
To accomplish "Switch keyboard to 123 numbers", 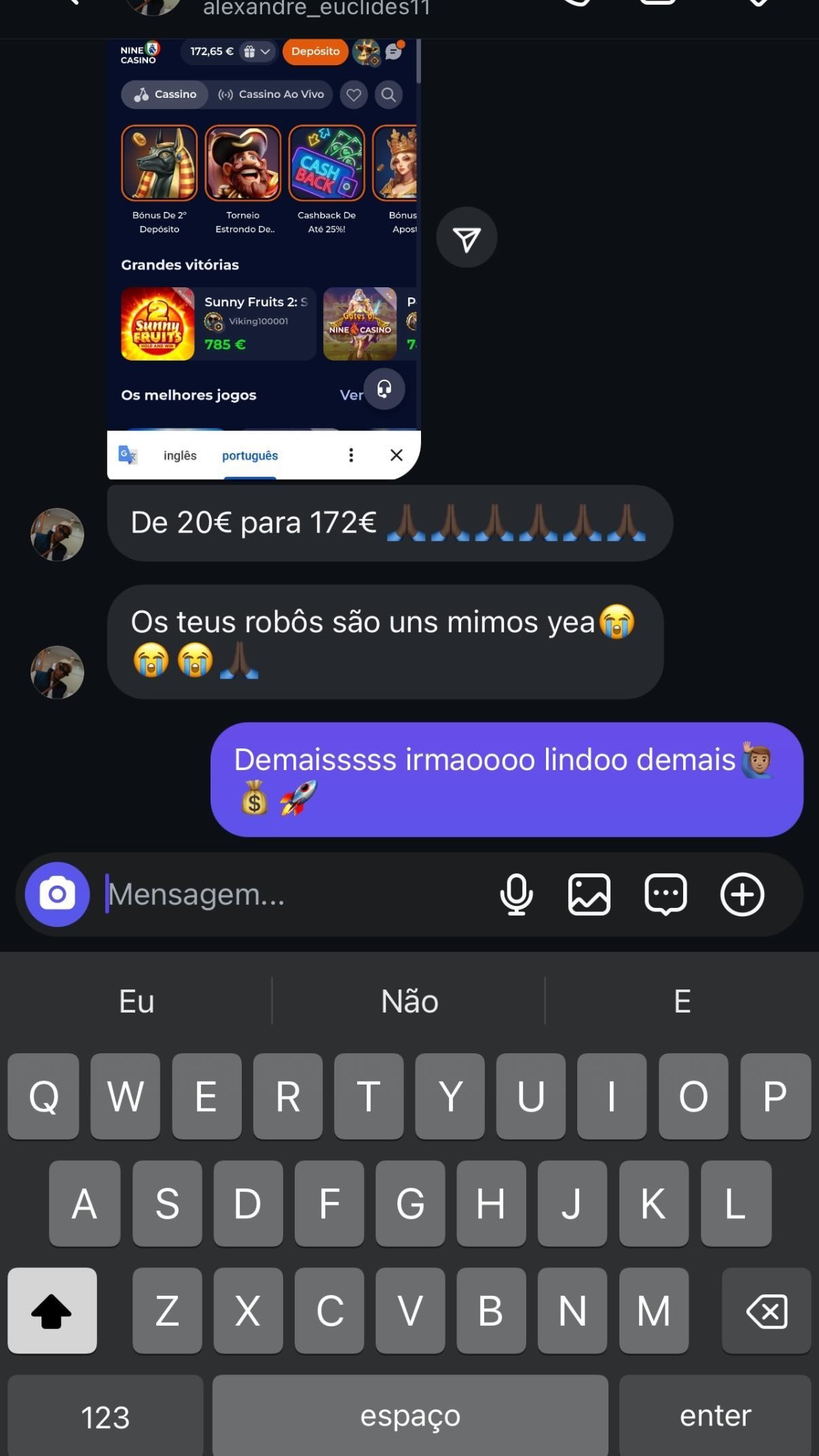I will [105, 1417].
